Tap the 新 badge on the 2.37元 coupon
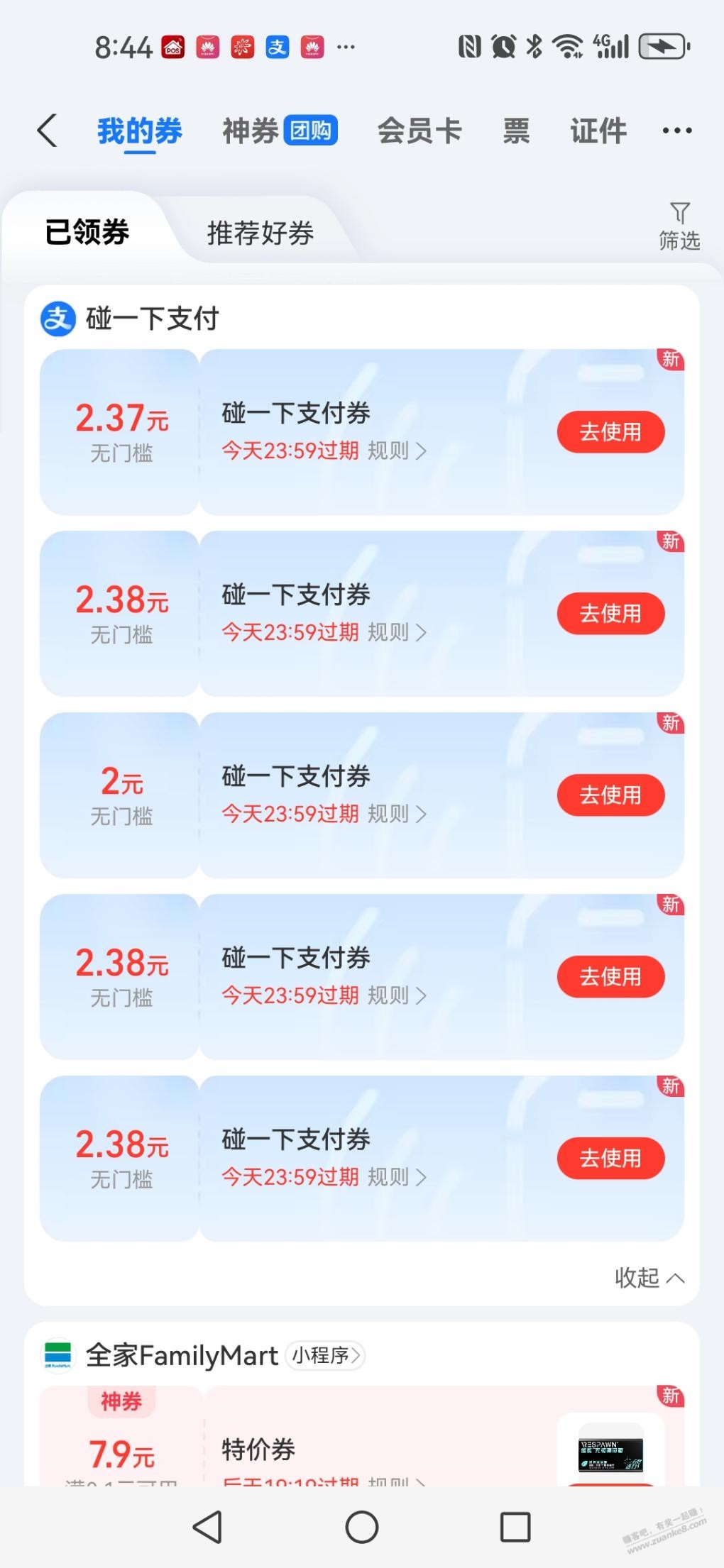This screenshot has width=724, height=1568. (670, 360)
